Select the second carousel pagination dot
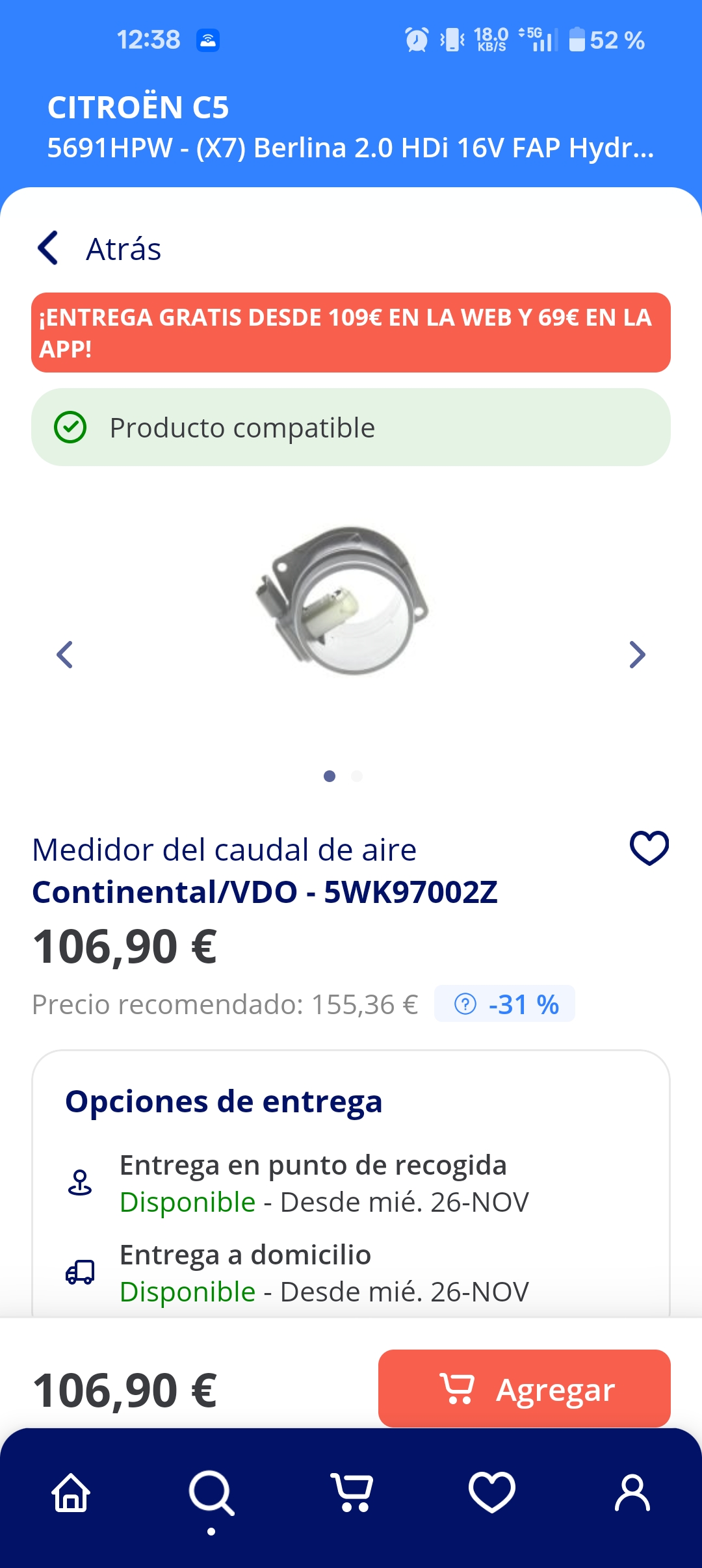This screenshot has height=1568, width=702. pos(356,776)
